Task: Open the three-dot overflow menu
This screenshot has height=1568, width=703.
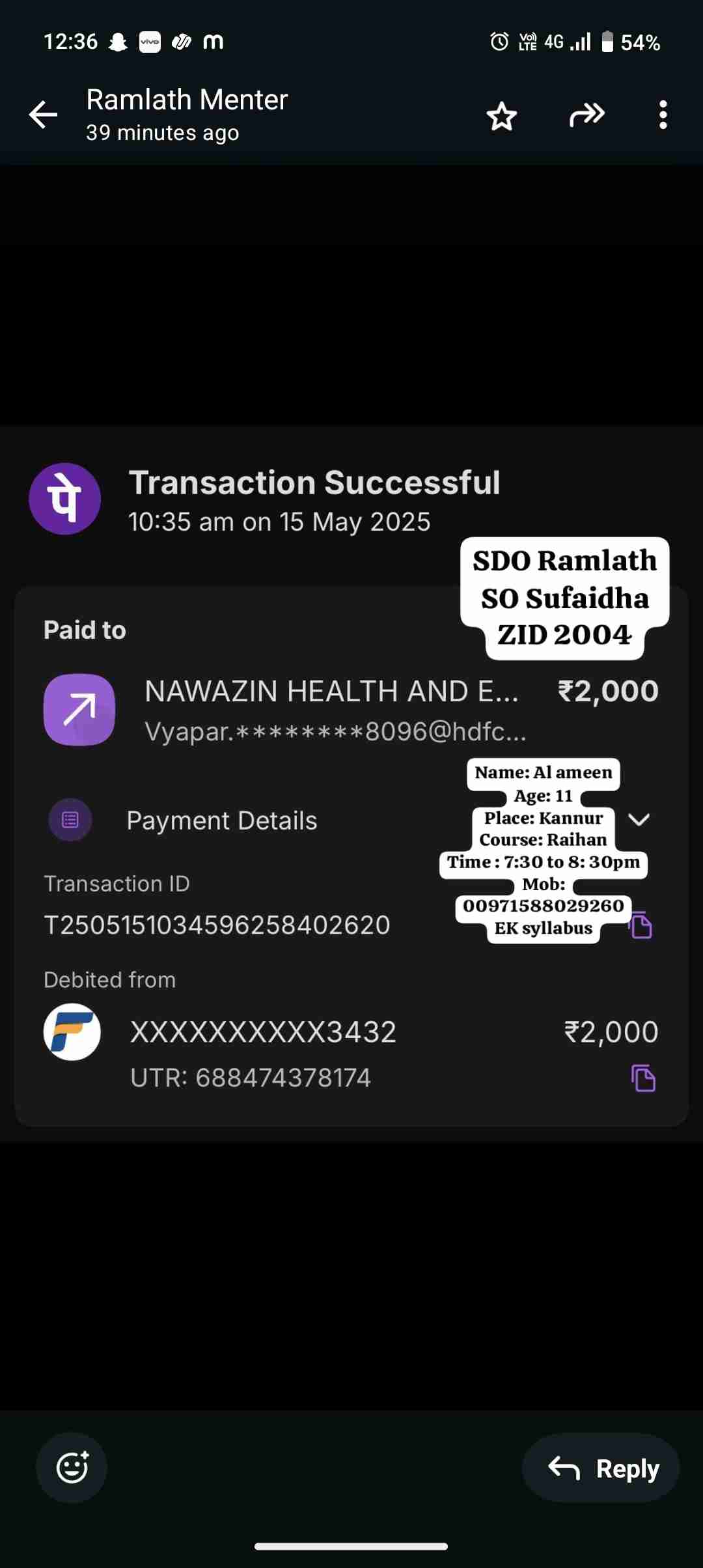Action: pyautogui.click(x=663, y=115)
